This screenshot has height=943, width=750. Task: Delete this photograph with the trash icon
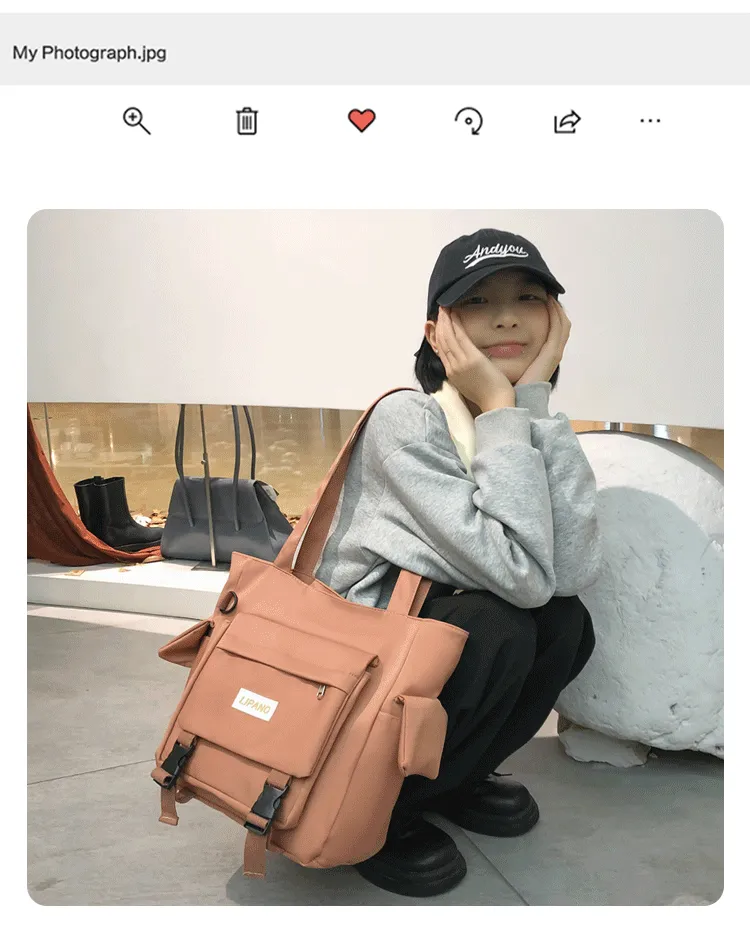click(246, 122)
